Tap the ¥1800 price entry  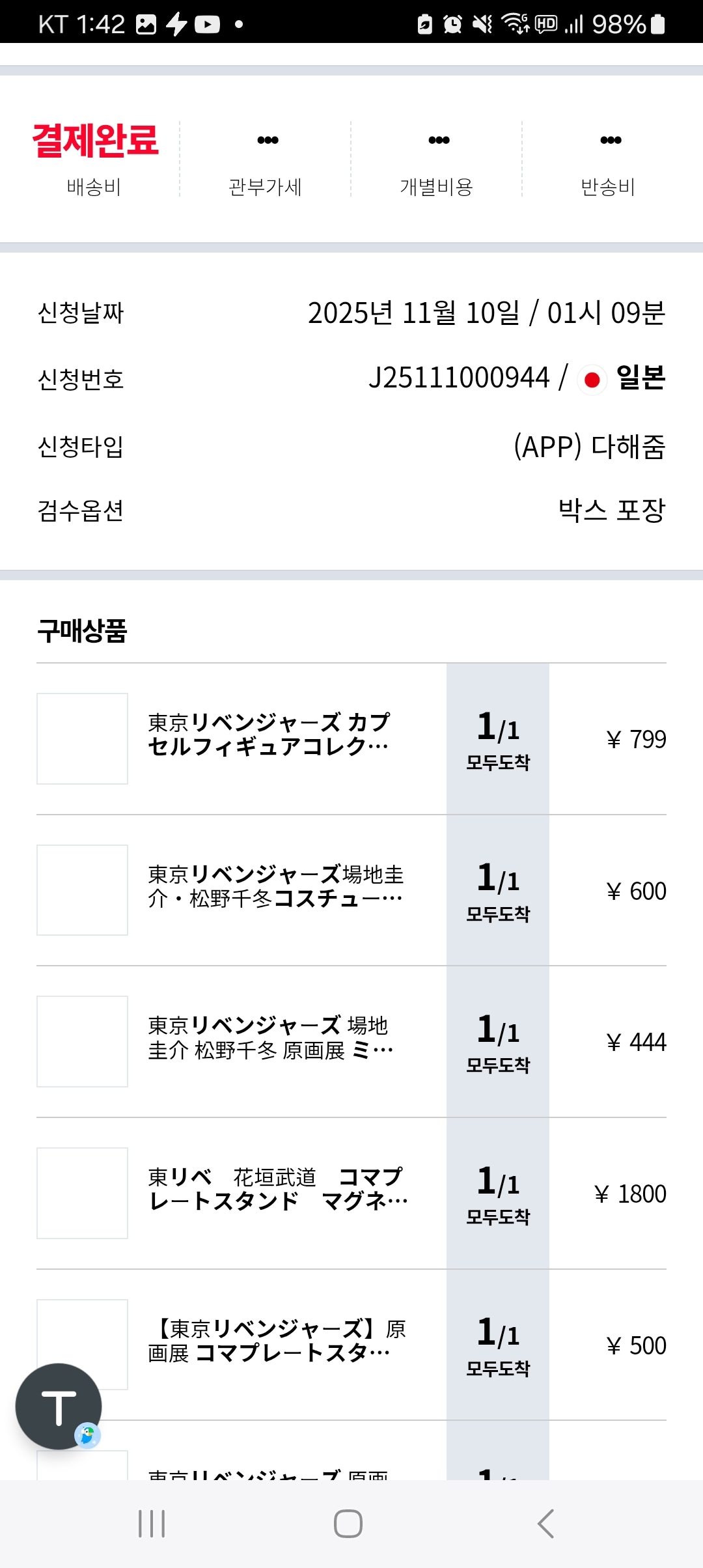[629, 1193]
